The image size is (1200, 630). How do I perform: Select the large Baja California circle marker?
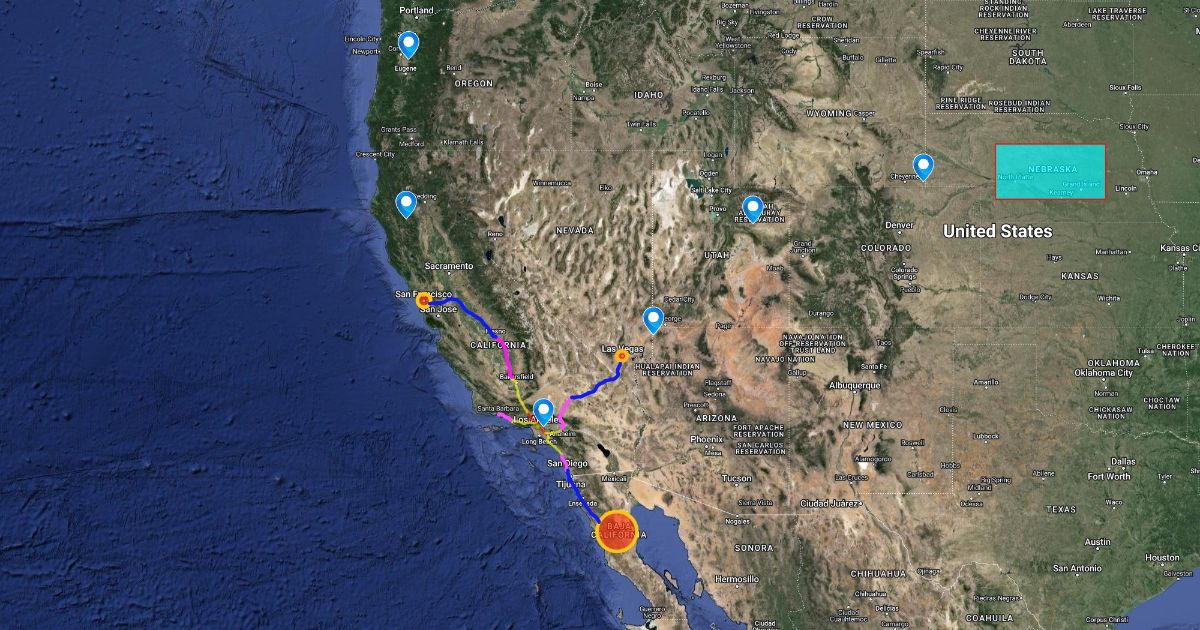tap(617, 531)
